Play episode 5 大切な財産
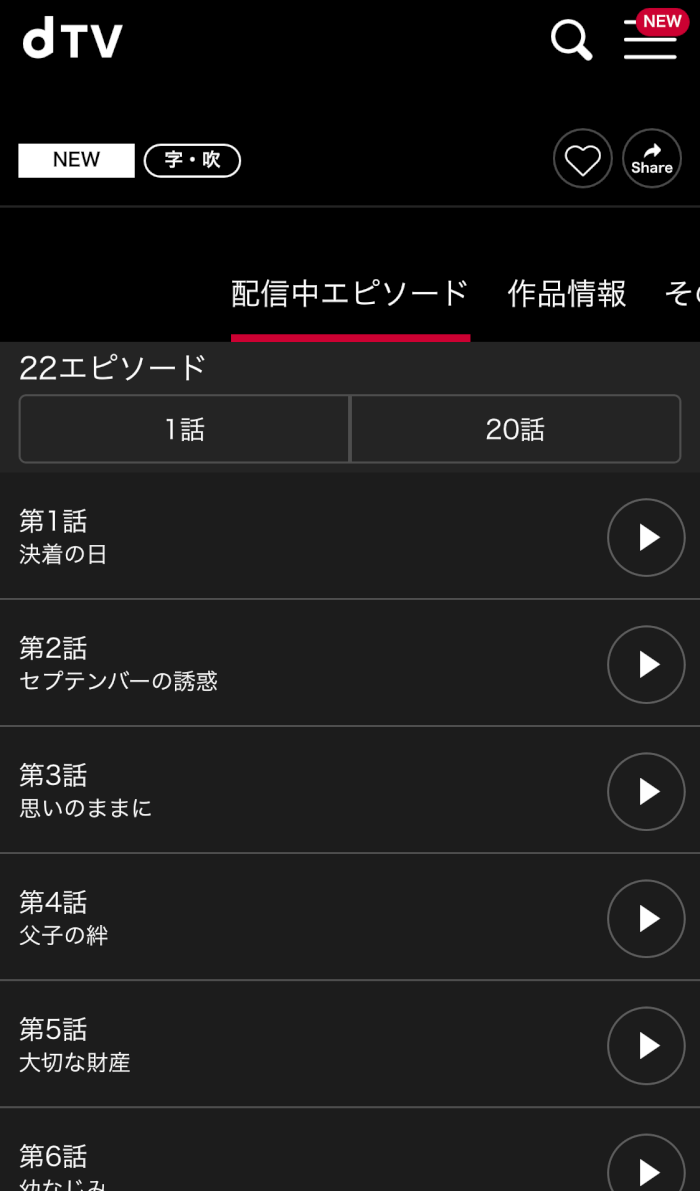 [646, 1045]
